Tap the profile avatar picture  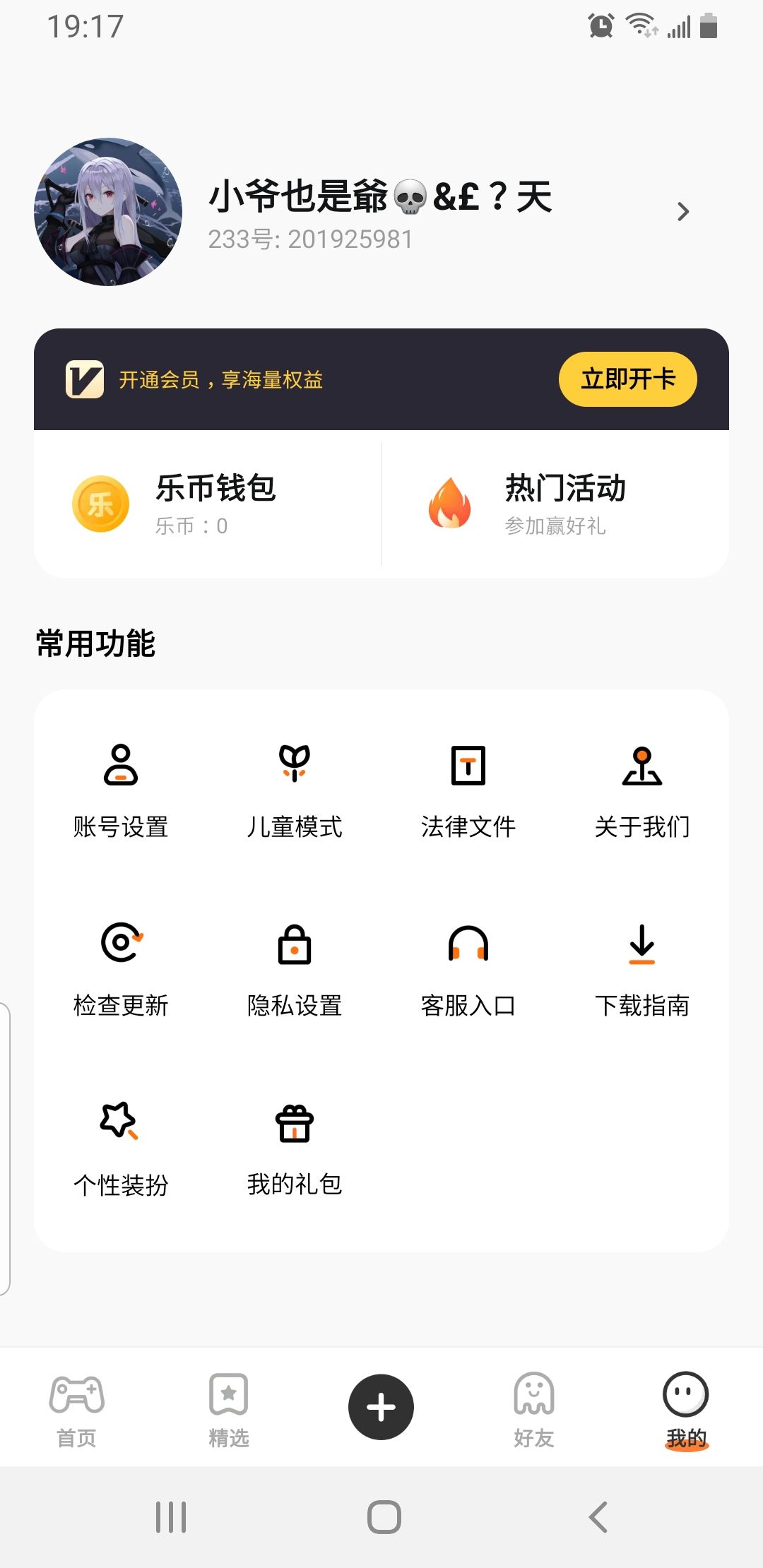(x=108, y=212)
